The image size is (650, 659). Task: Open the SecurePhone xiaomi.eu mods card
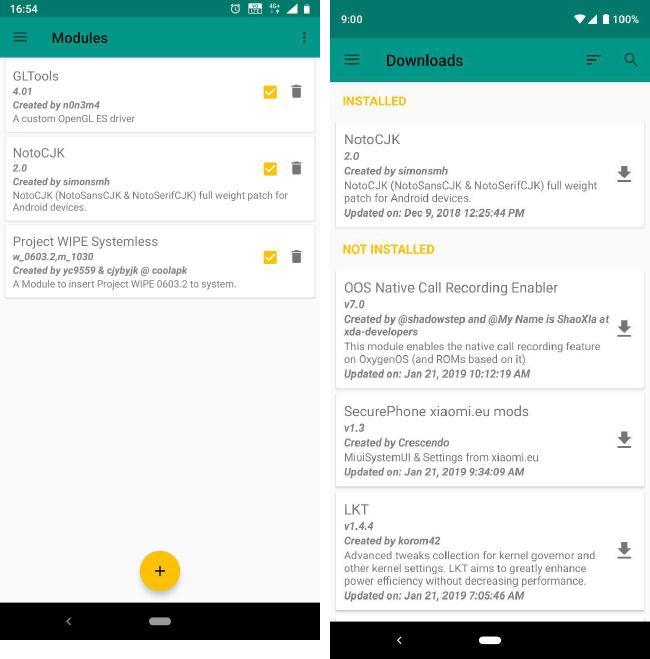click(x=470, y=440)
